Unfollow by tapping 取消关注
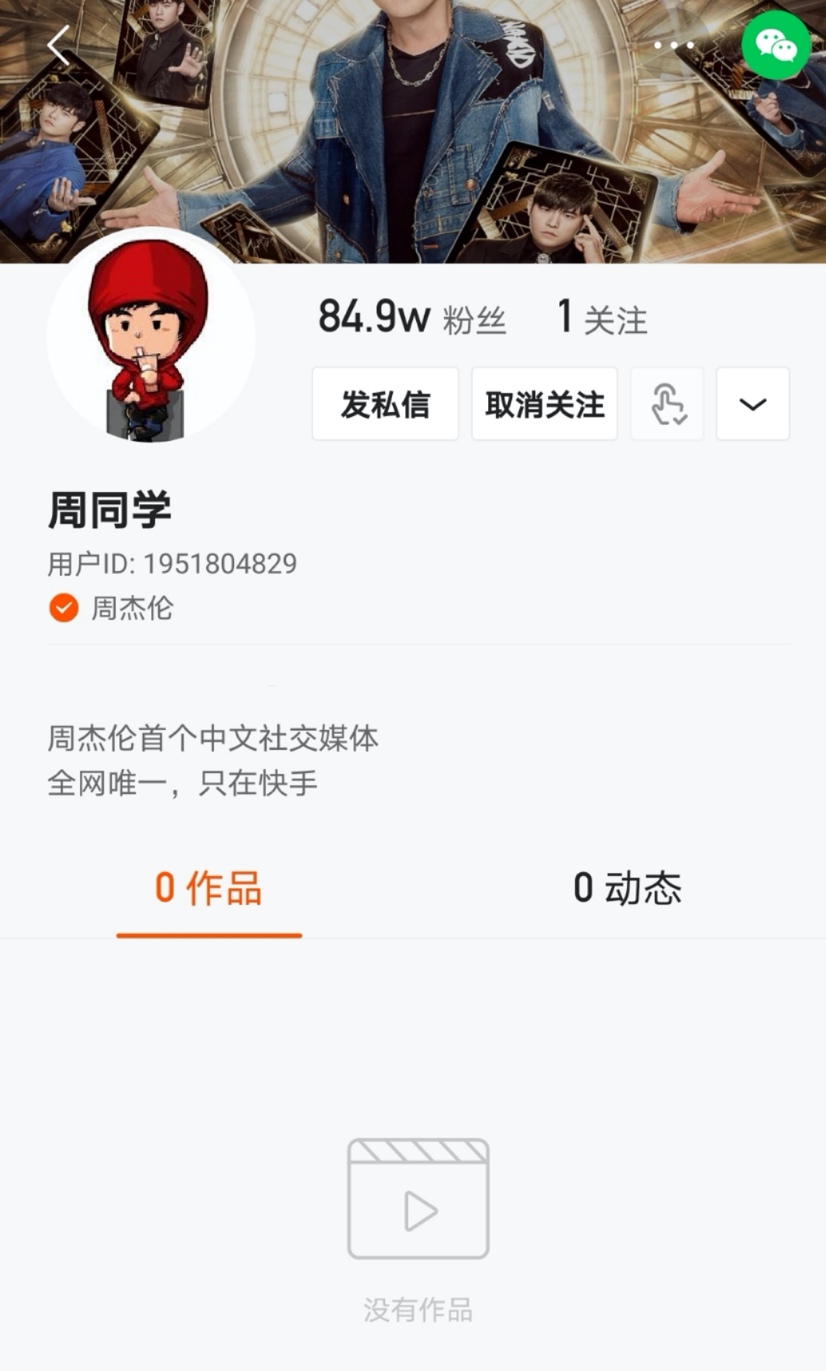This screenshot has height=1371, width=826. coord(544,404)
